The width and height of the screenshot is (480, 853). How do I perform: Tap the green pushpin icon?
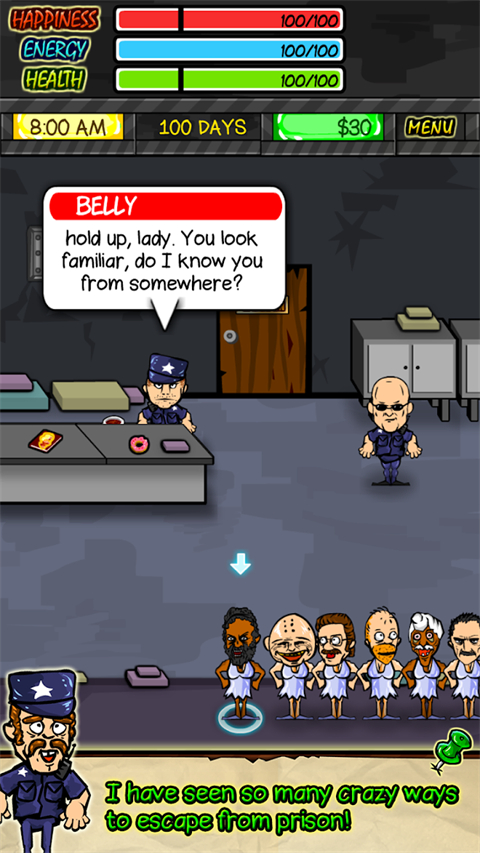click(x=452, y=750)
